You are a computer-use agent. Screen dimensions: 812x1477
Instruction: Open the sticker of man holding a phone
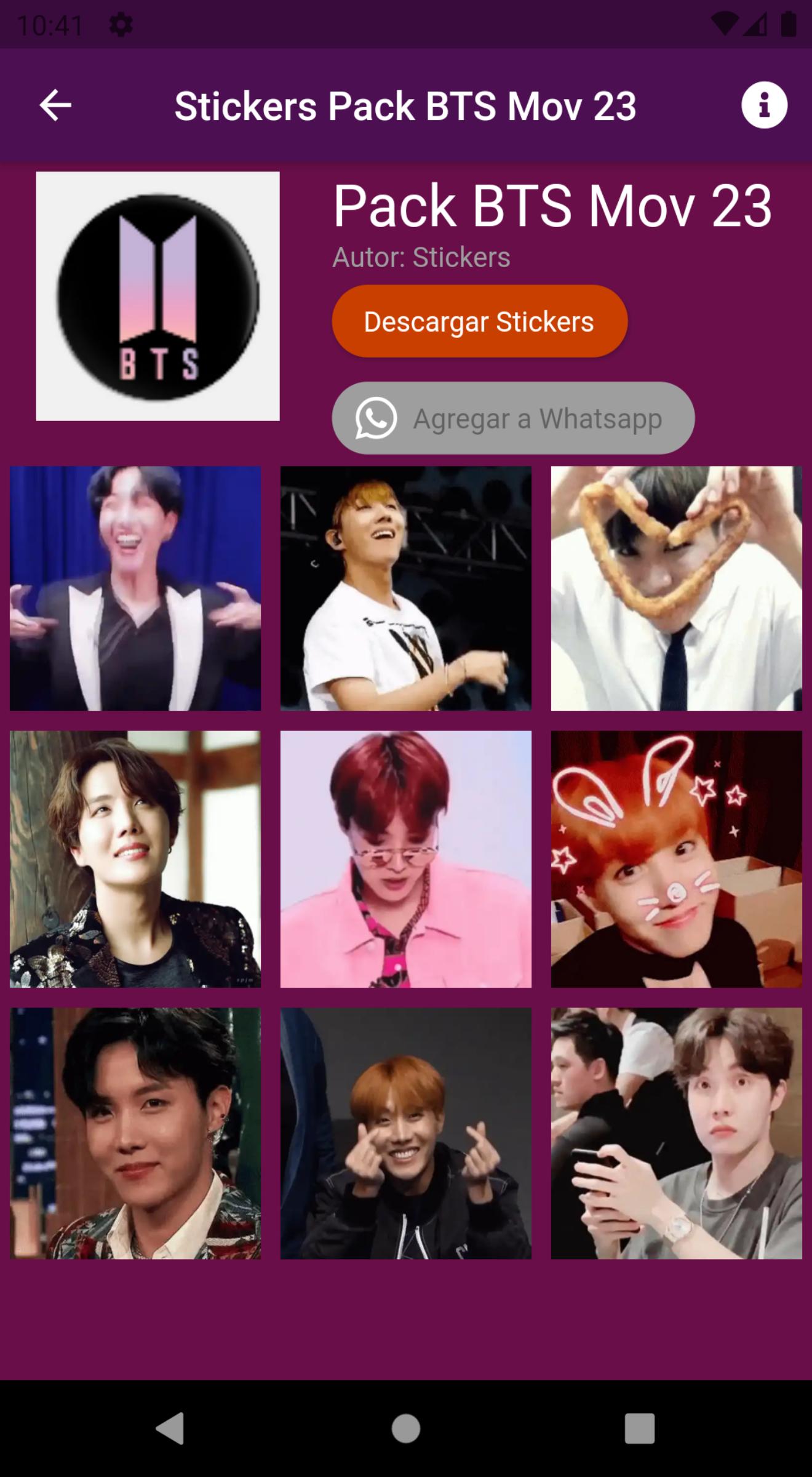tap(677, 1133)
